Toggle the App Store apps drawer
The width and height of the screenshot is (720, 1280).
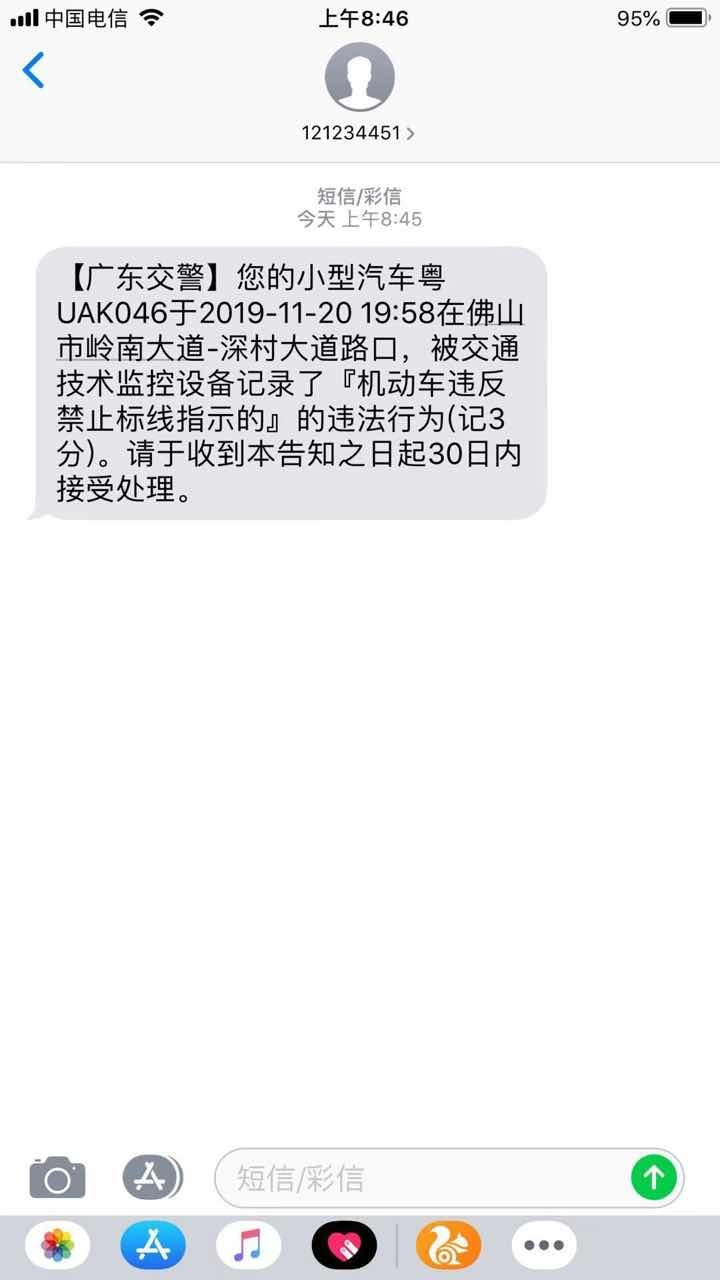coord(152,1177)
